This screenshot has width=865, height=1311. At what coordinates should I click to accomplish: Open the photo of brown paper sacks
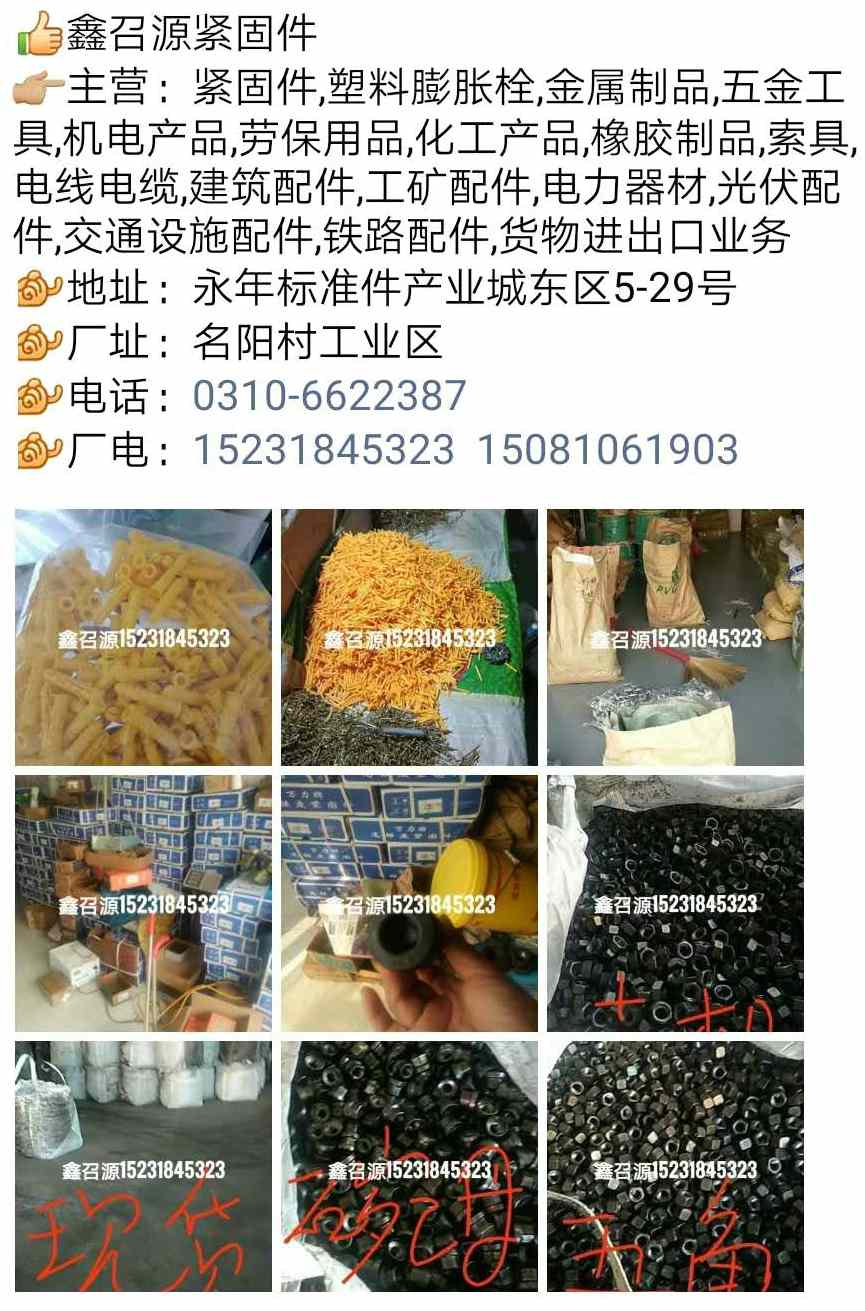coord(675,637)
